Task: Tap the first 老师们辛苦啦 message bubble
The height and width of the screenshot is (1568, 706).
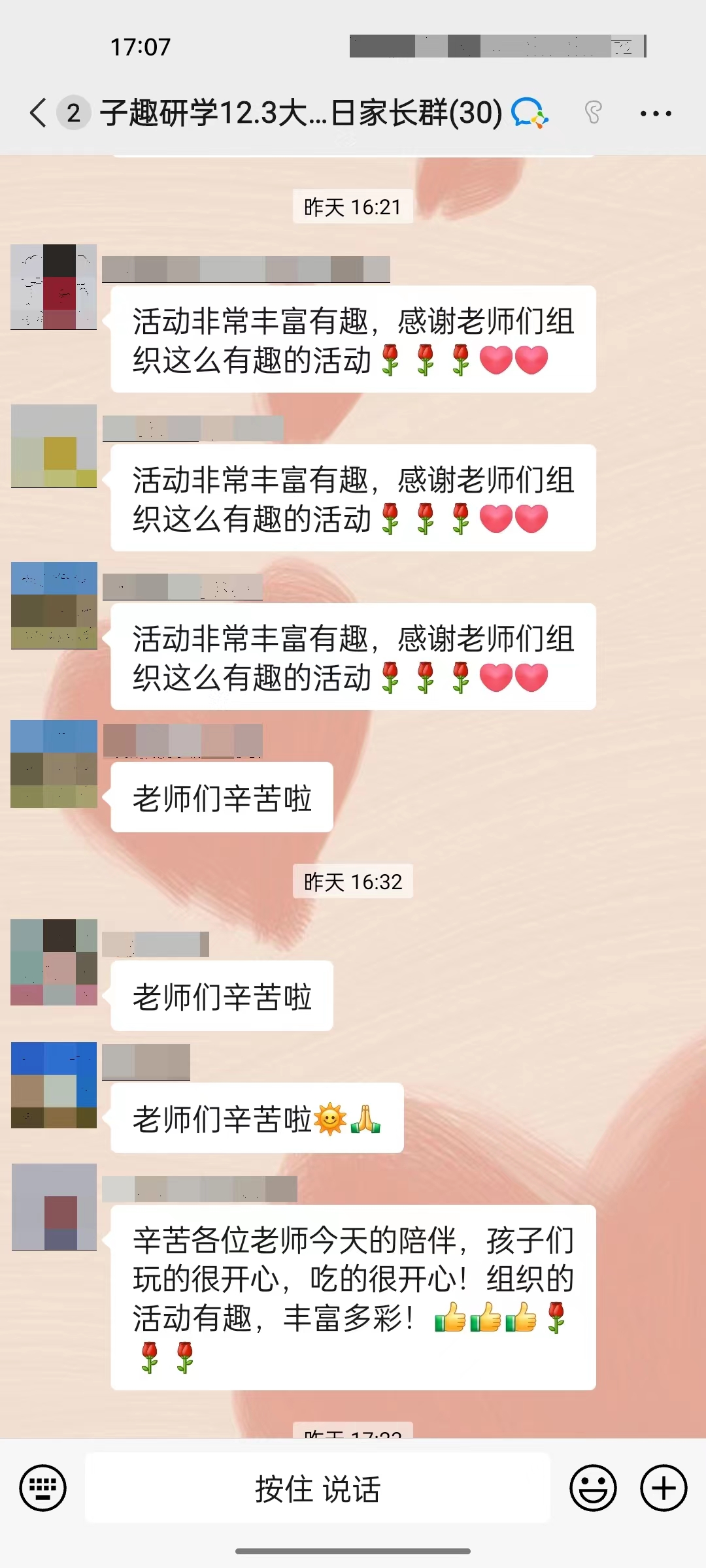Action: click(x=222, y=796)
